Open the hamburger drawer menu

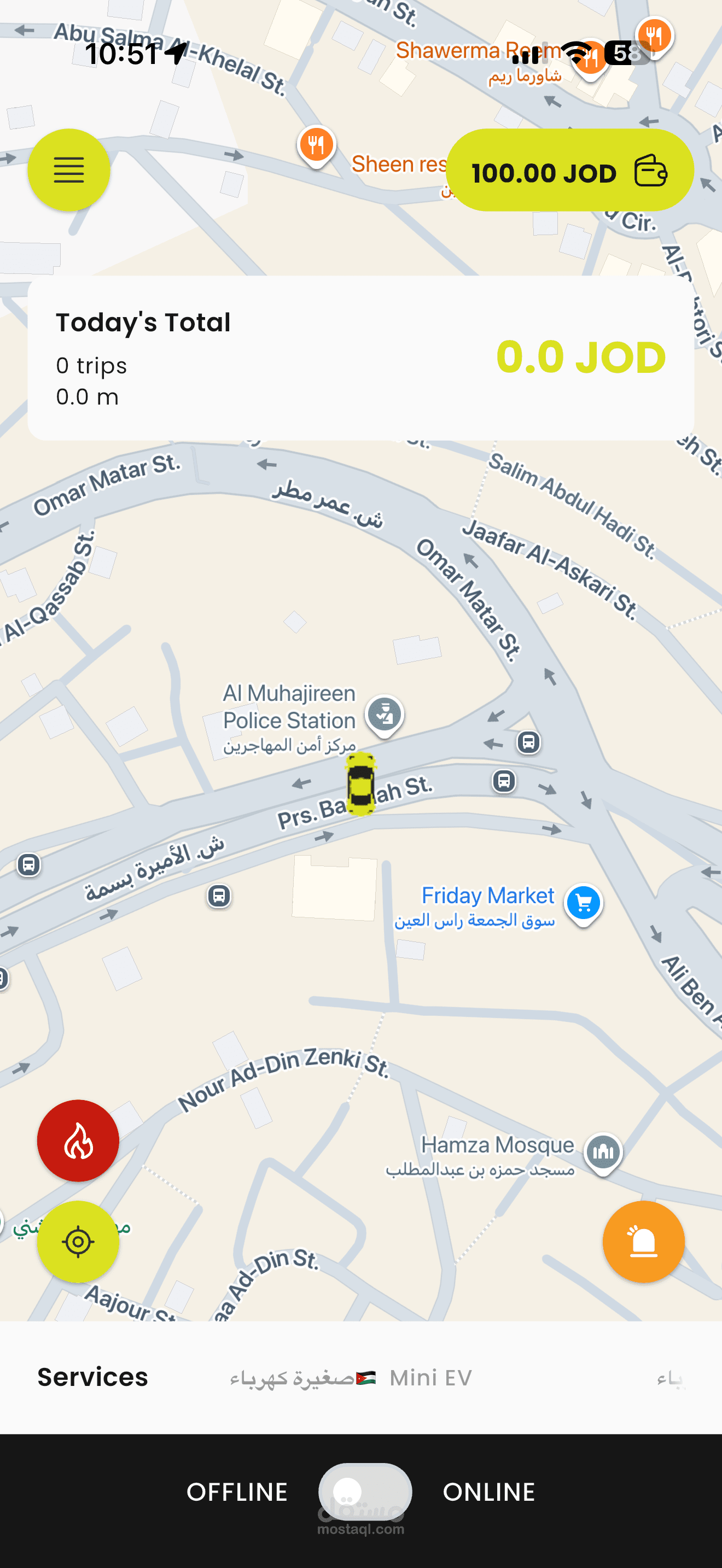pyautogui.click(x=69, y=170)
